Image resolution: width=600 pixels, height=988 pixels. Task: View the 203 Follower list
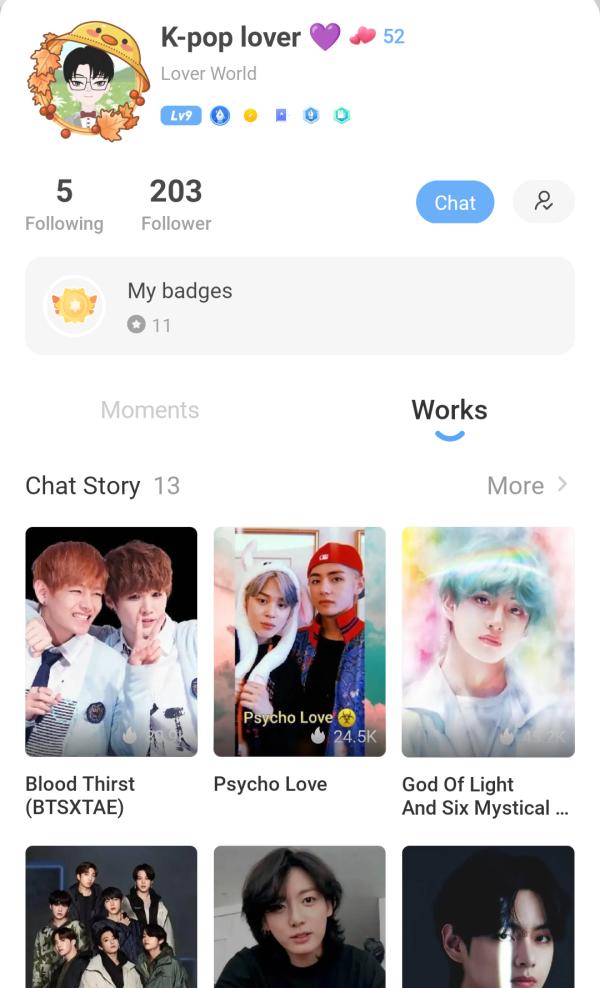point(176,205)
